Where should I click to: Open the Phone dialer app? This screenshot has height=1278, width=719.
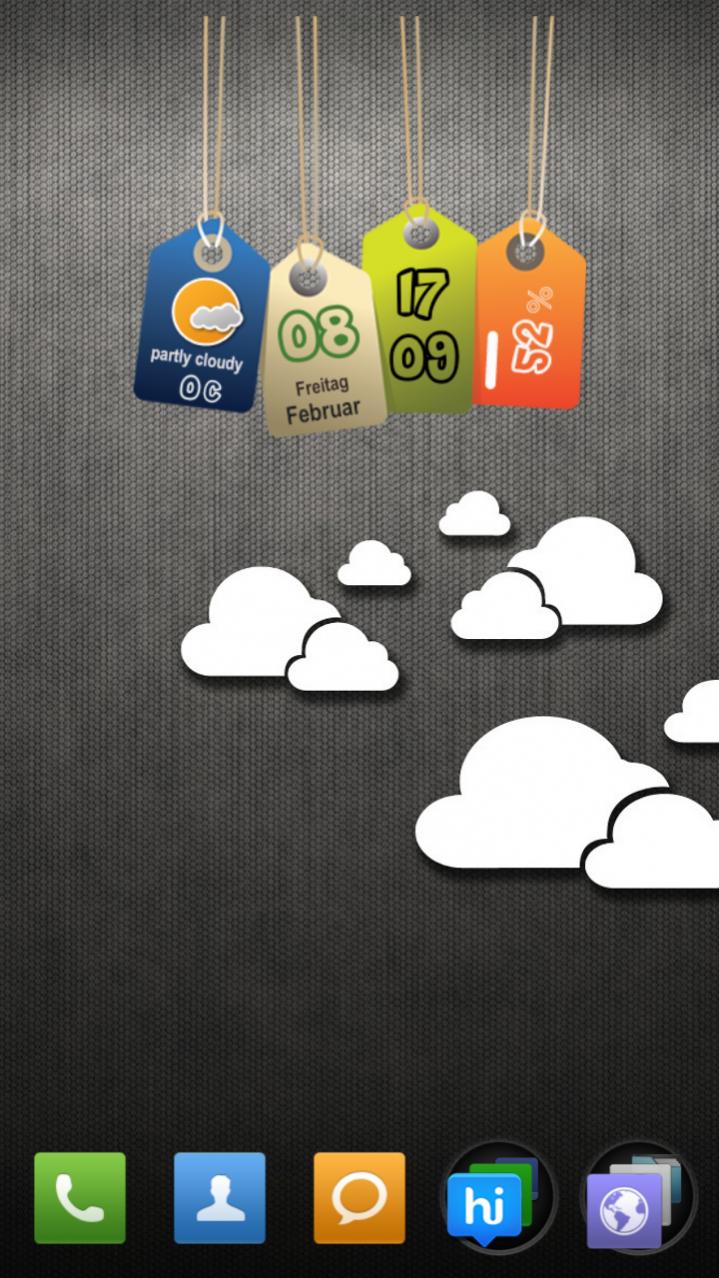80,1197
